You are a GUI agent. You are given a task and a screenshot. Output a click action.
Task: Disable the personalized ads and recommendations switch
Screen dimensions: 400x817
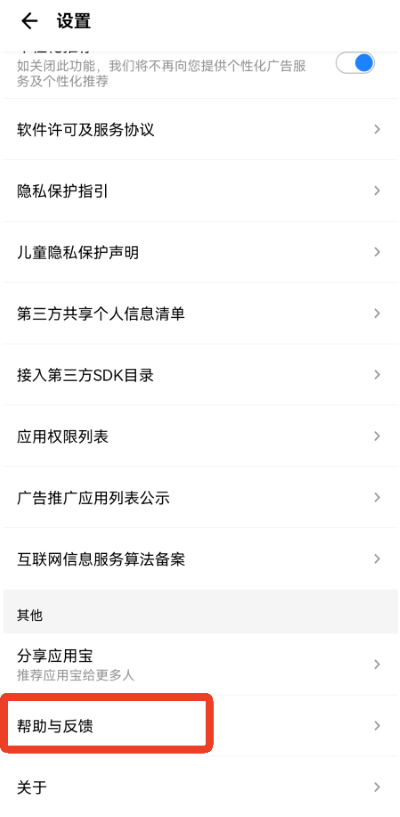point(356,64)
